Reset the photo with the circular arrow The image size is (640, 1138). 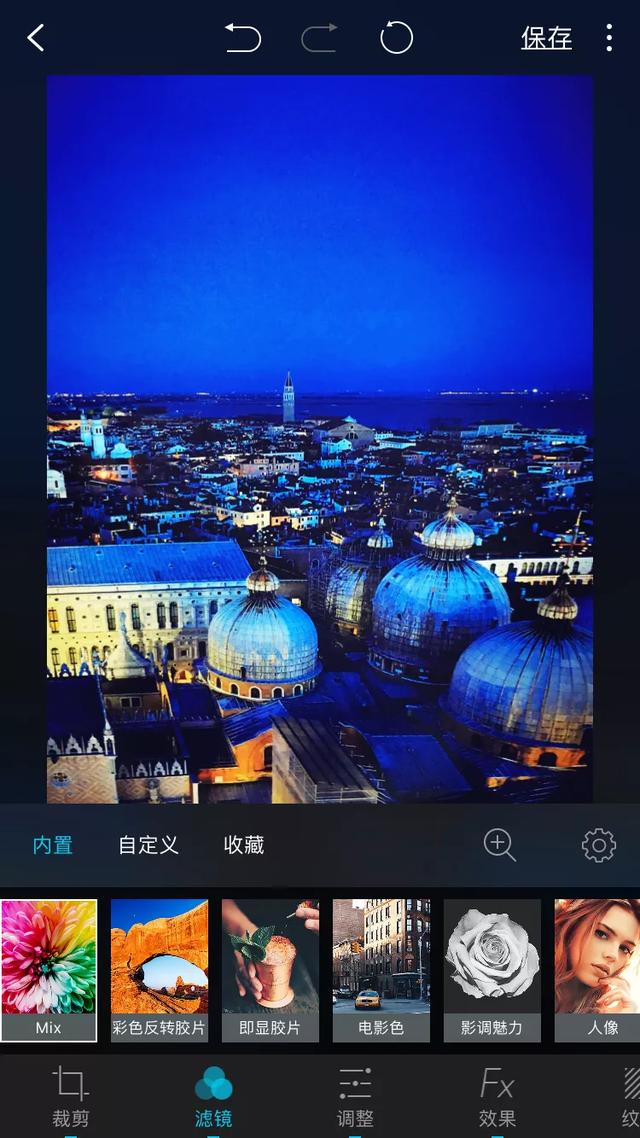[396, 38]
